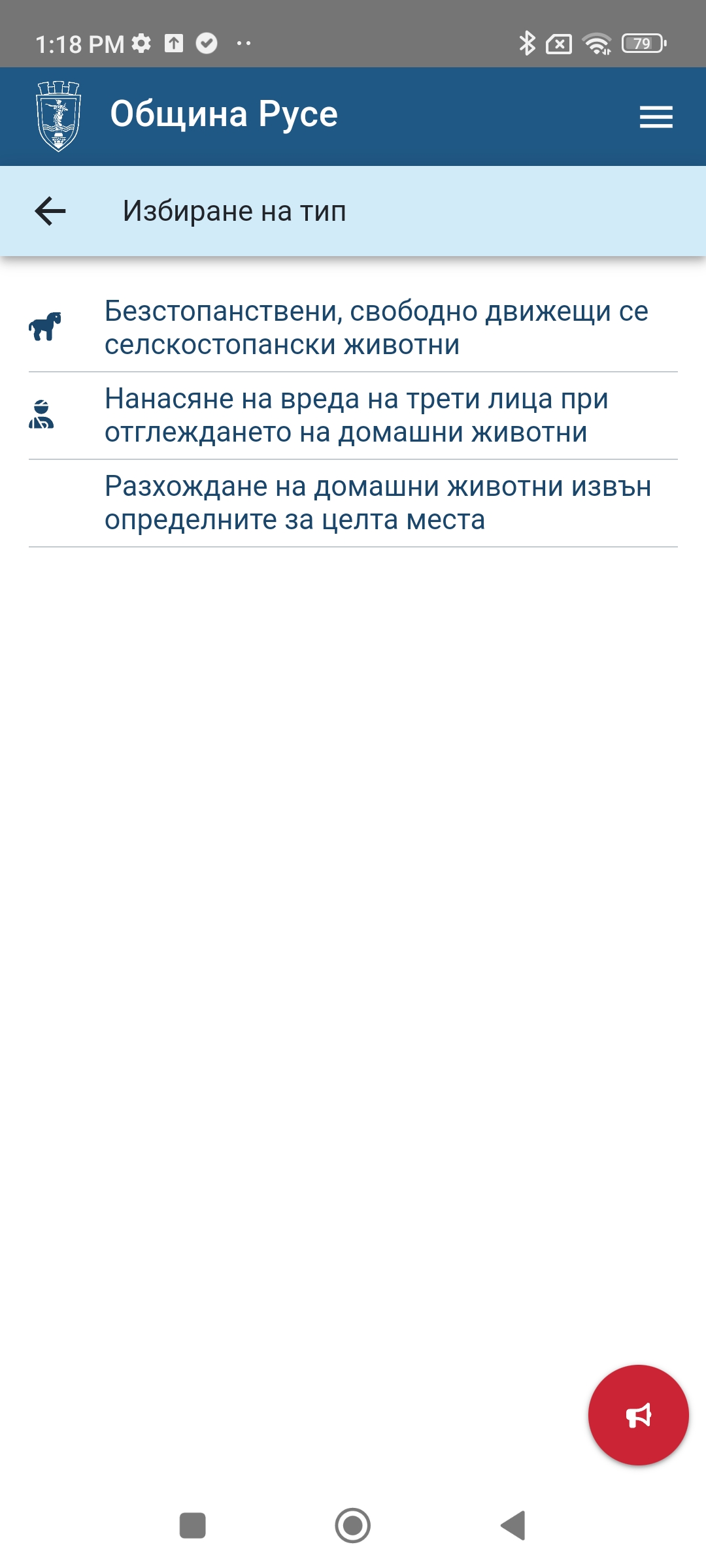The width and height of the screenshot is (706, 1568).
Task: Go back using the header arrow
Action: 50,211
